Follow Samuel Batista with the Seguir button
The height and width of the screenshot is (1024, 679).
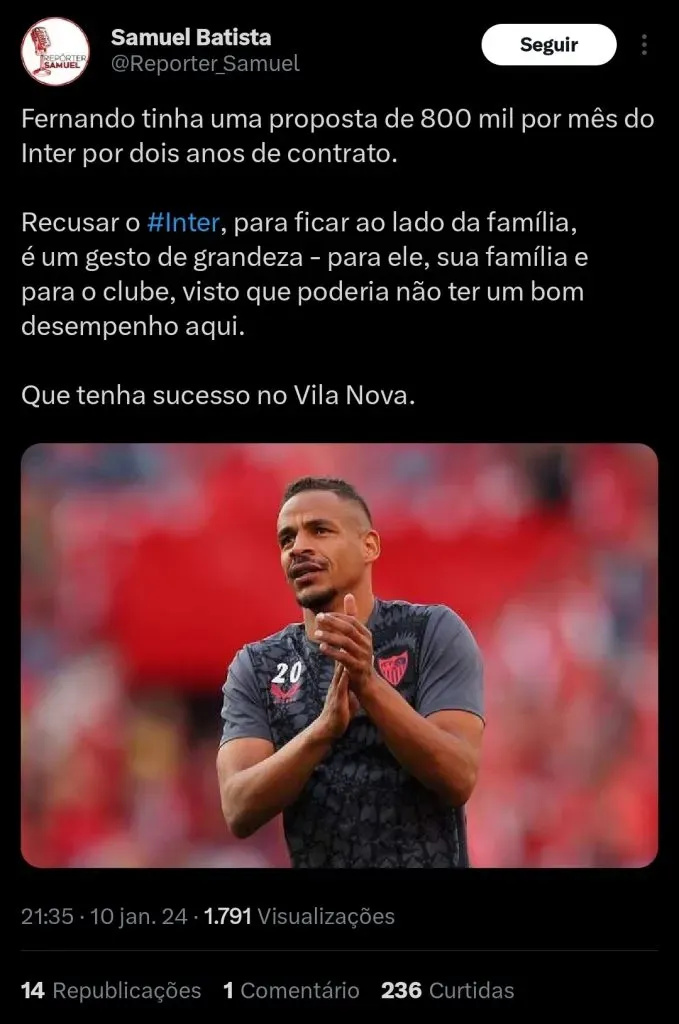pos(548,45)
